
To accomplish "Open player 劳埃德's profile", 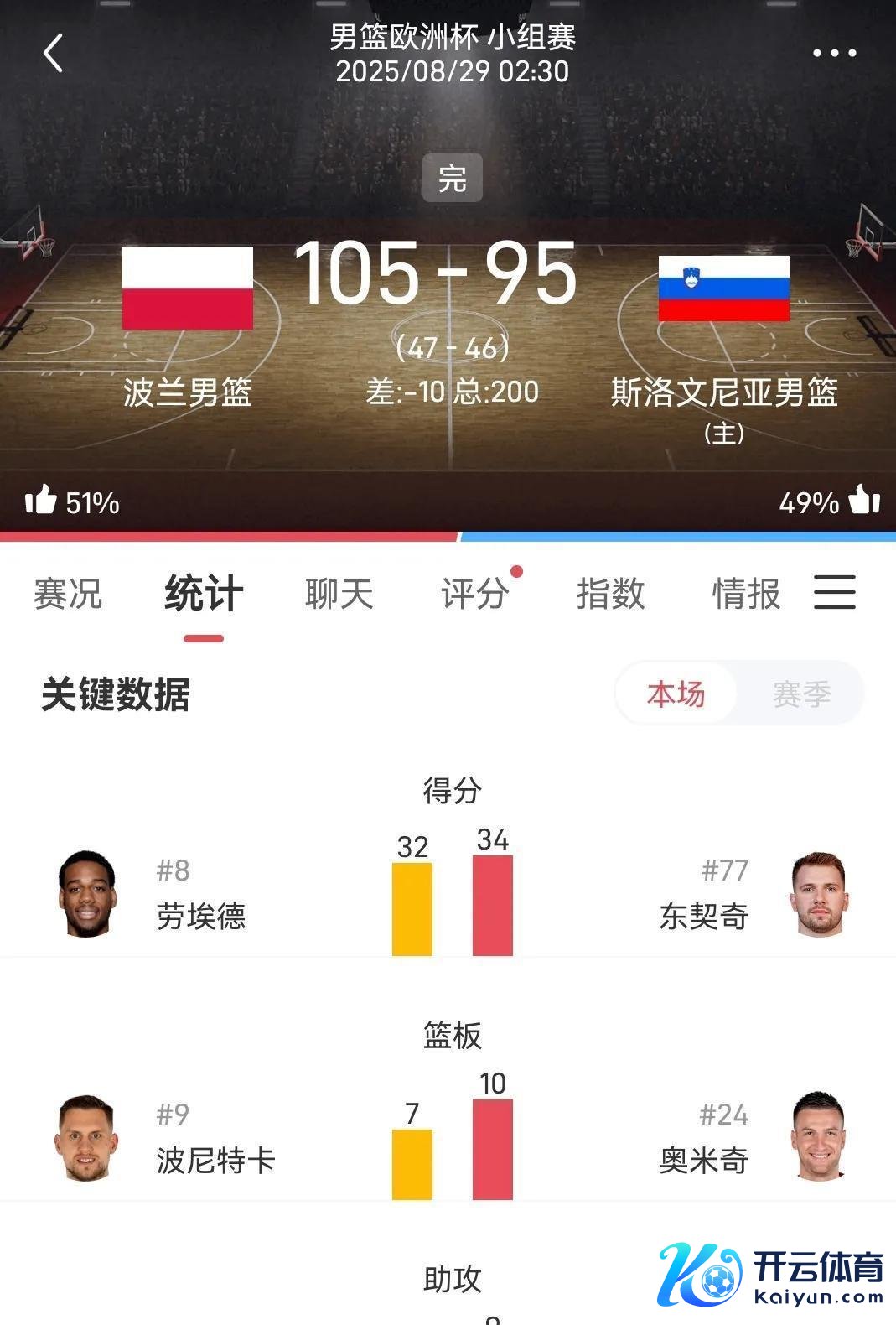I will (87, 894).
